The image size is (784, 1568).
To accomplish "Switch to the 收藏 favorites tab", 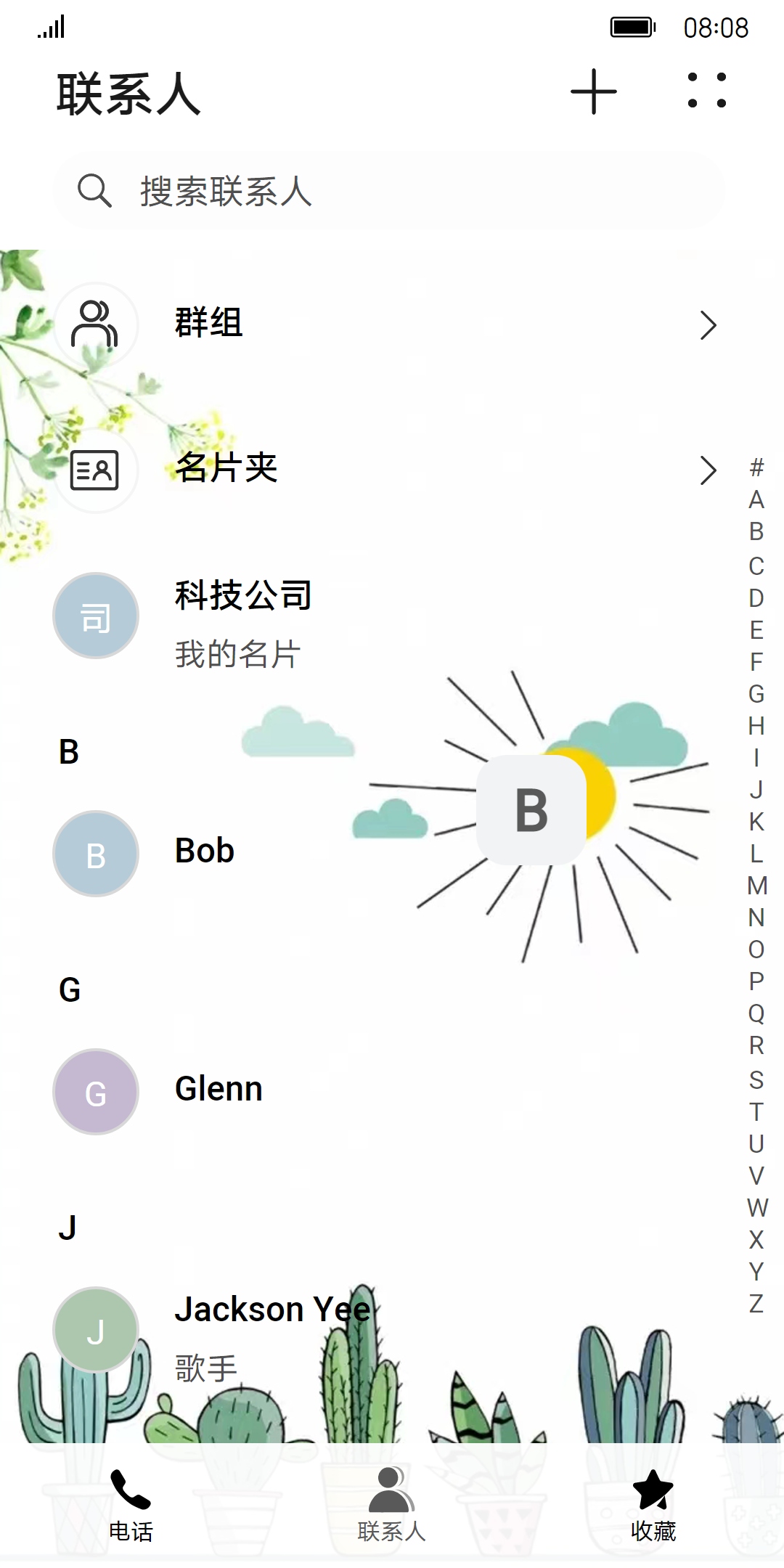I will coord(653,1504).
